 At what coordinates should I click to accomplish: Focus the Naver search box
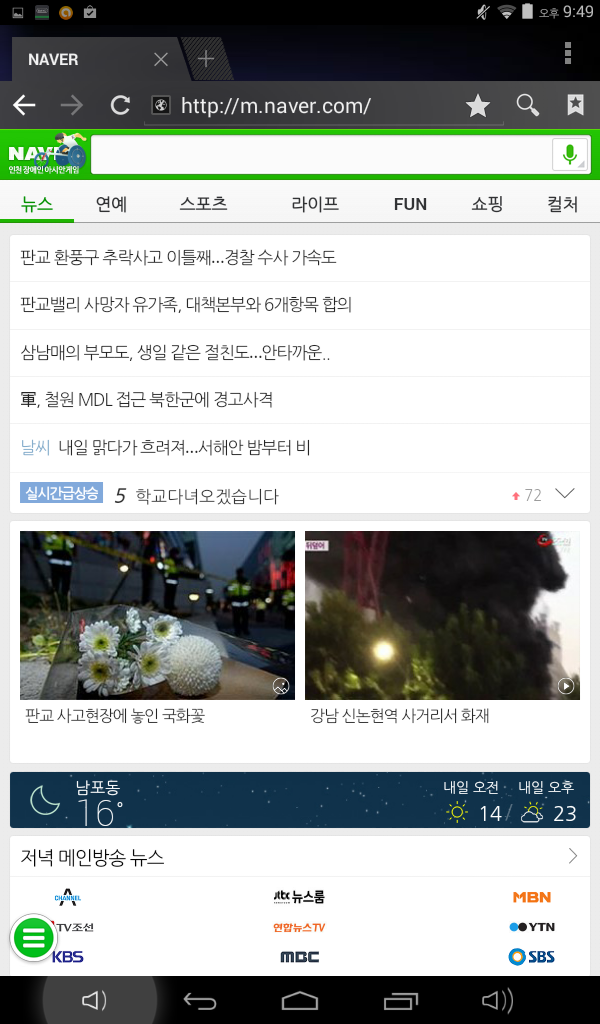(x=320, y=155)
